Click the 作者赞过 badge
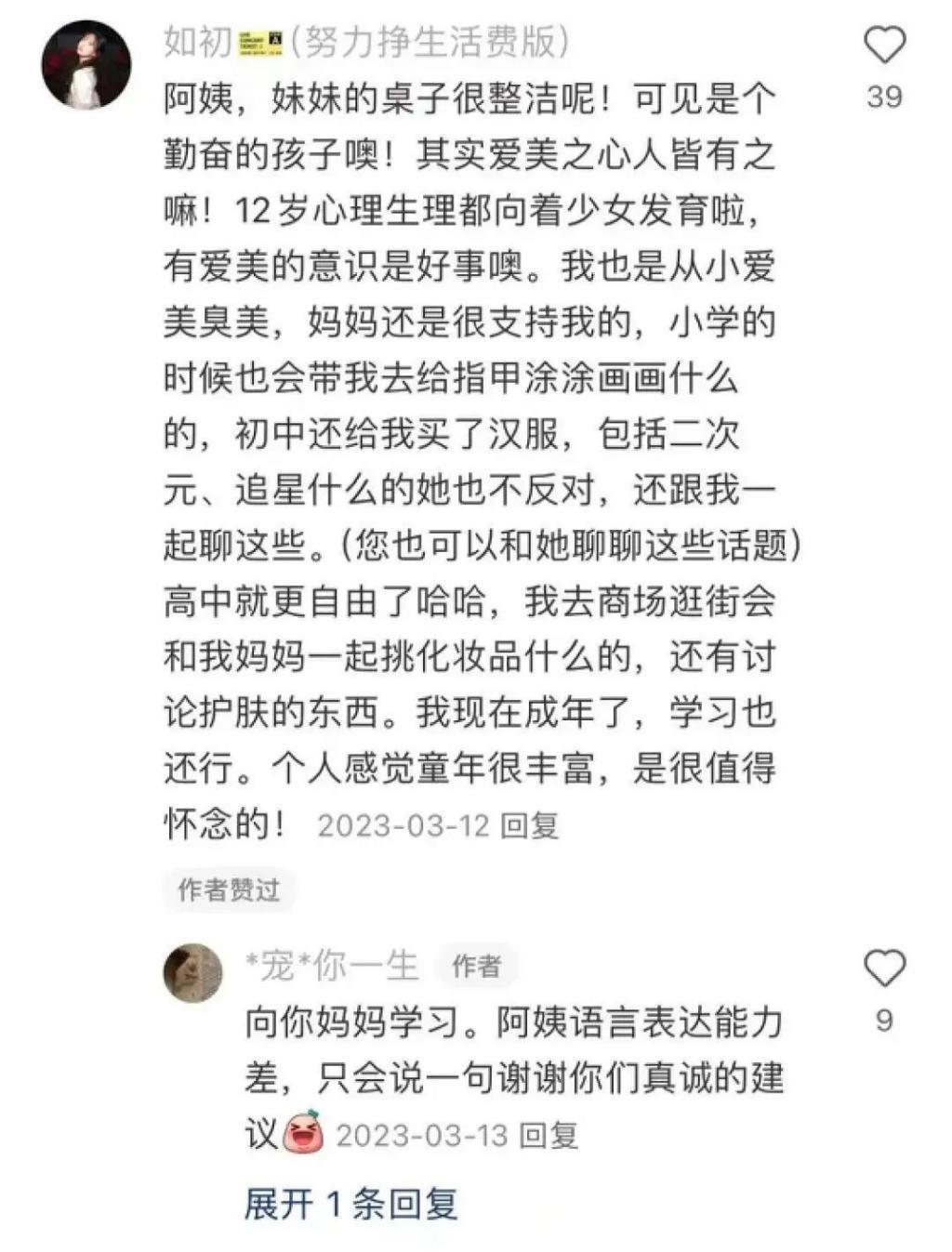 coord(231,890)
